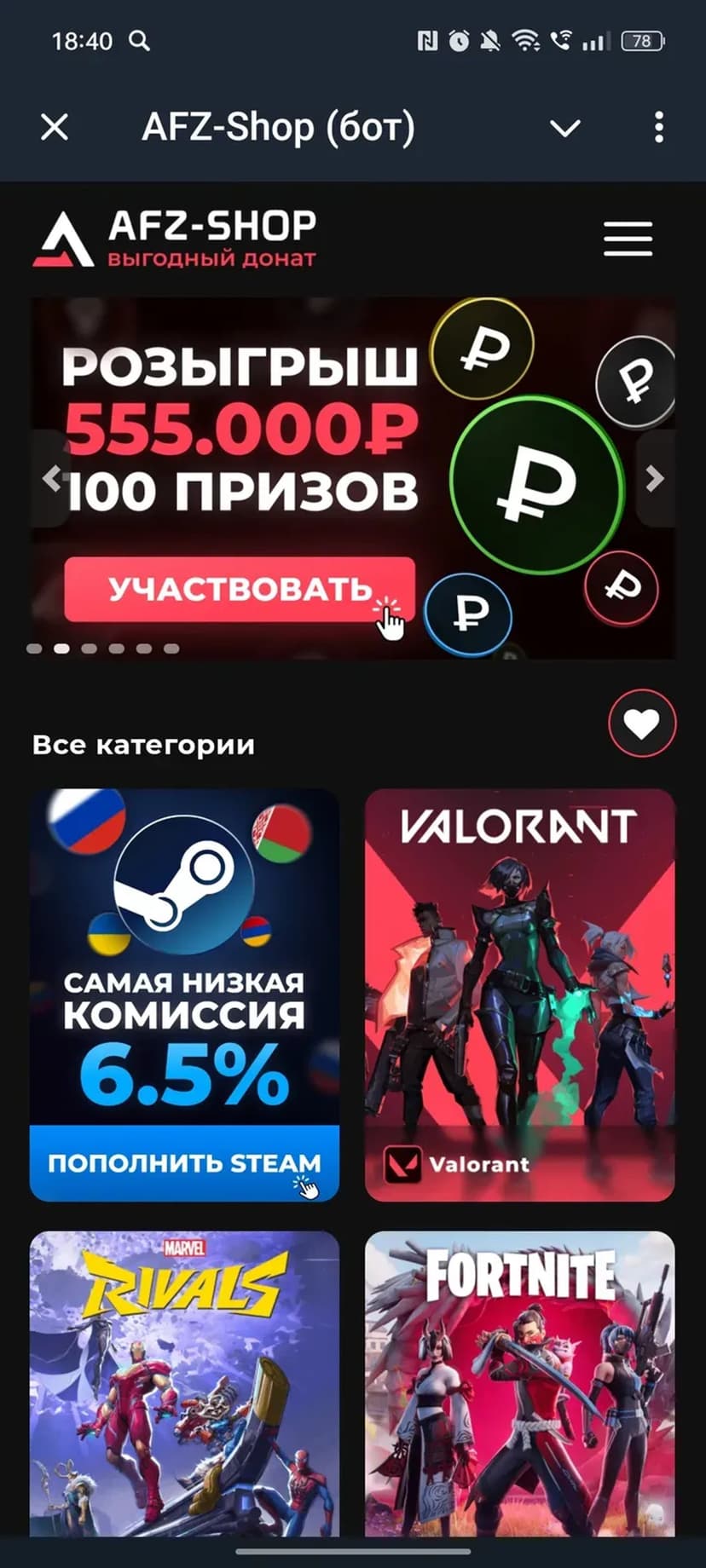
Task: Expand the dropdown chevron in the header
Action: [564, 128]
